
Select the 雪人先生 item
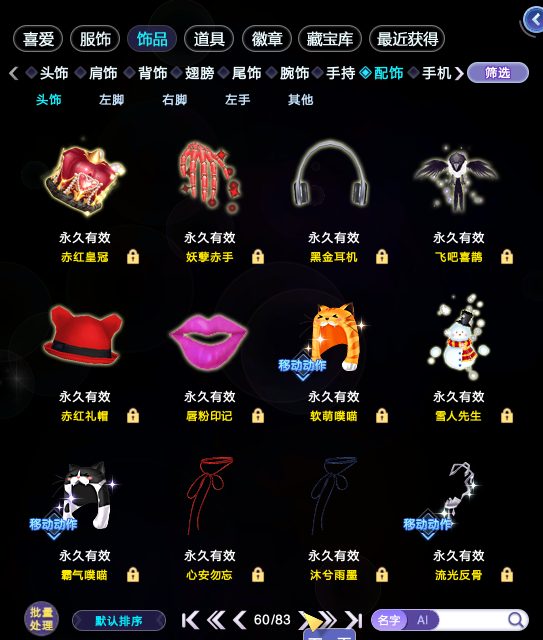point(458,337)
